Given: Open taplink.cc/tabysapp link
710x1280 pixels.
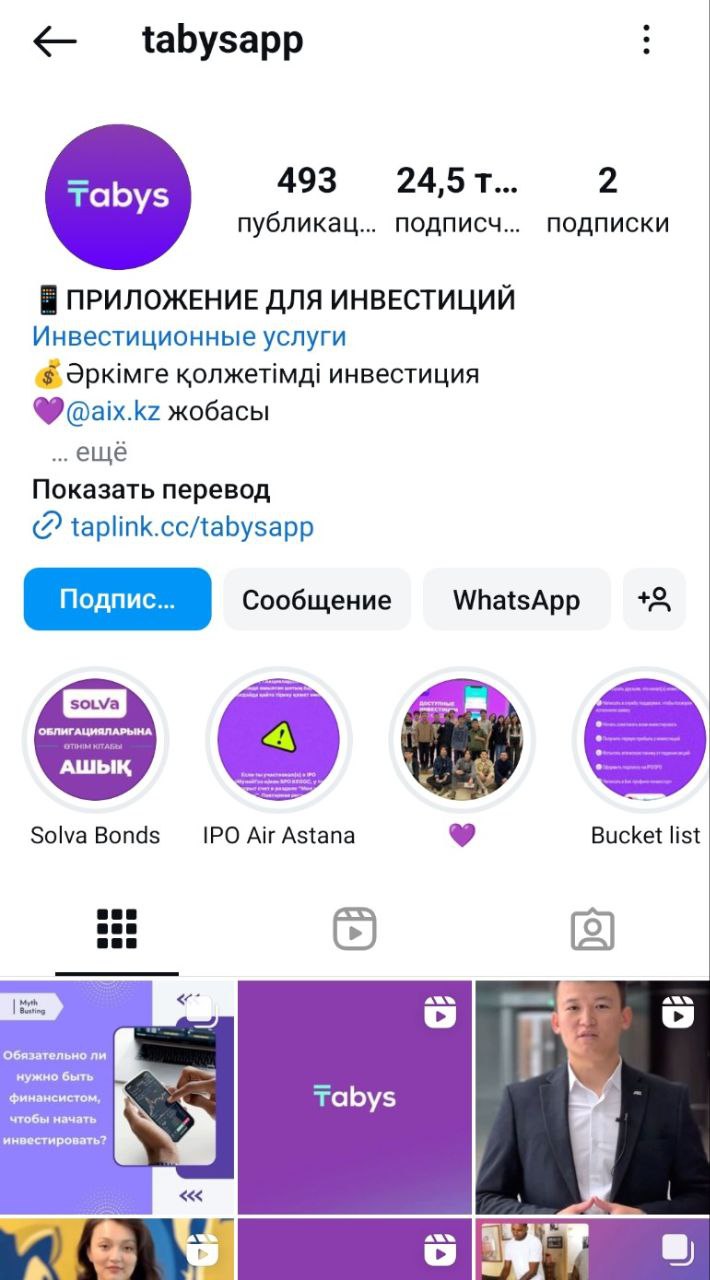Looking at the screenshot, I should (x=191, y=526).
